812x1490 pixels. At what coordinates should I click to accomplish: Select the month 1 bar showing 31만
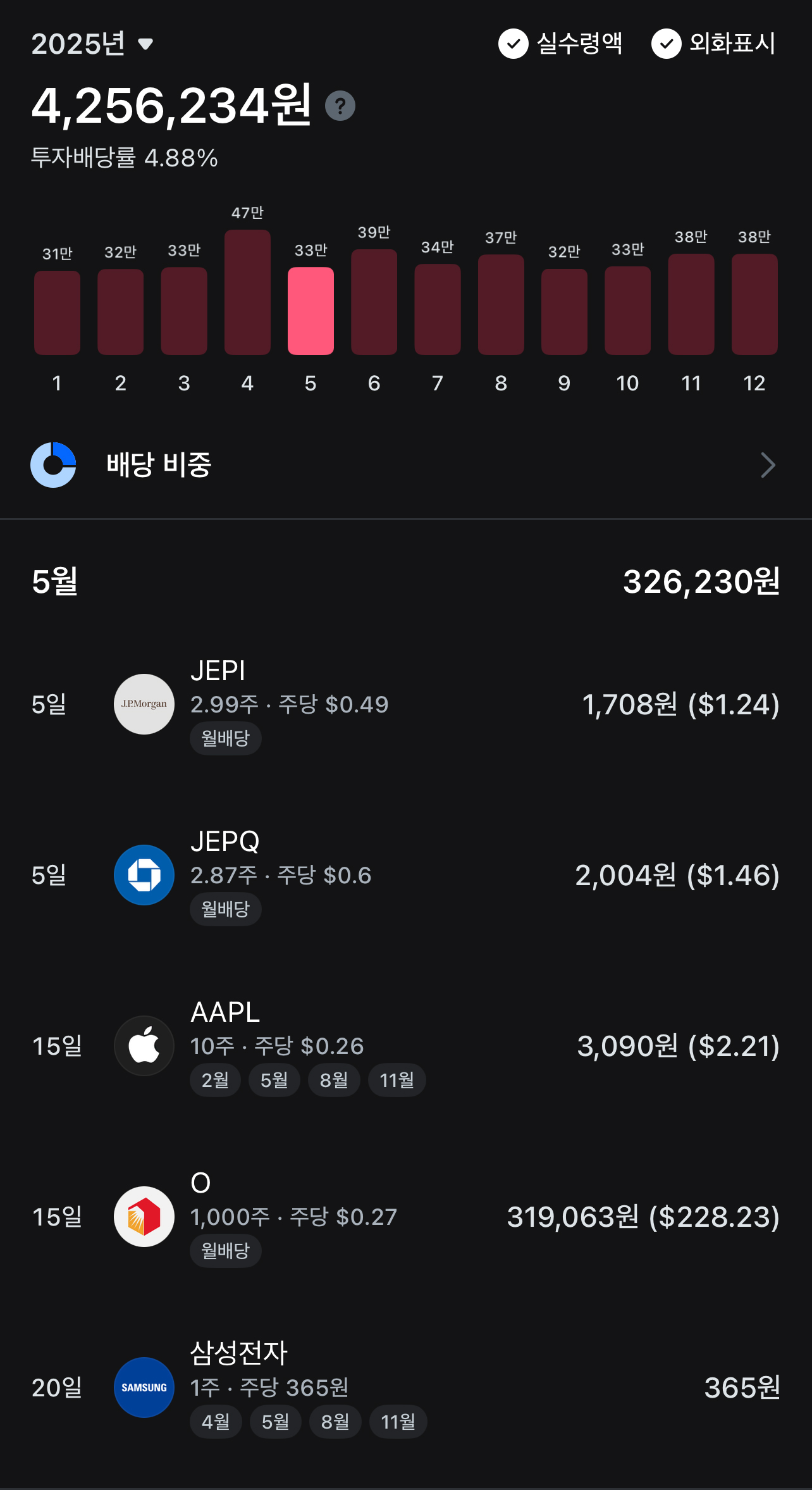[x=57, y=313]
